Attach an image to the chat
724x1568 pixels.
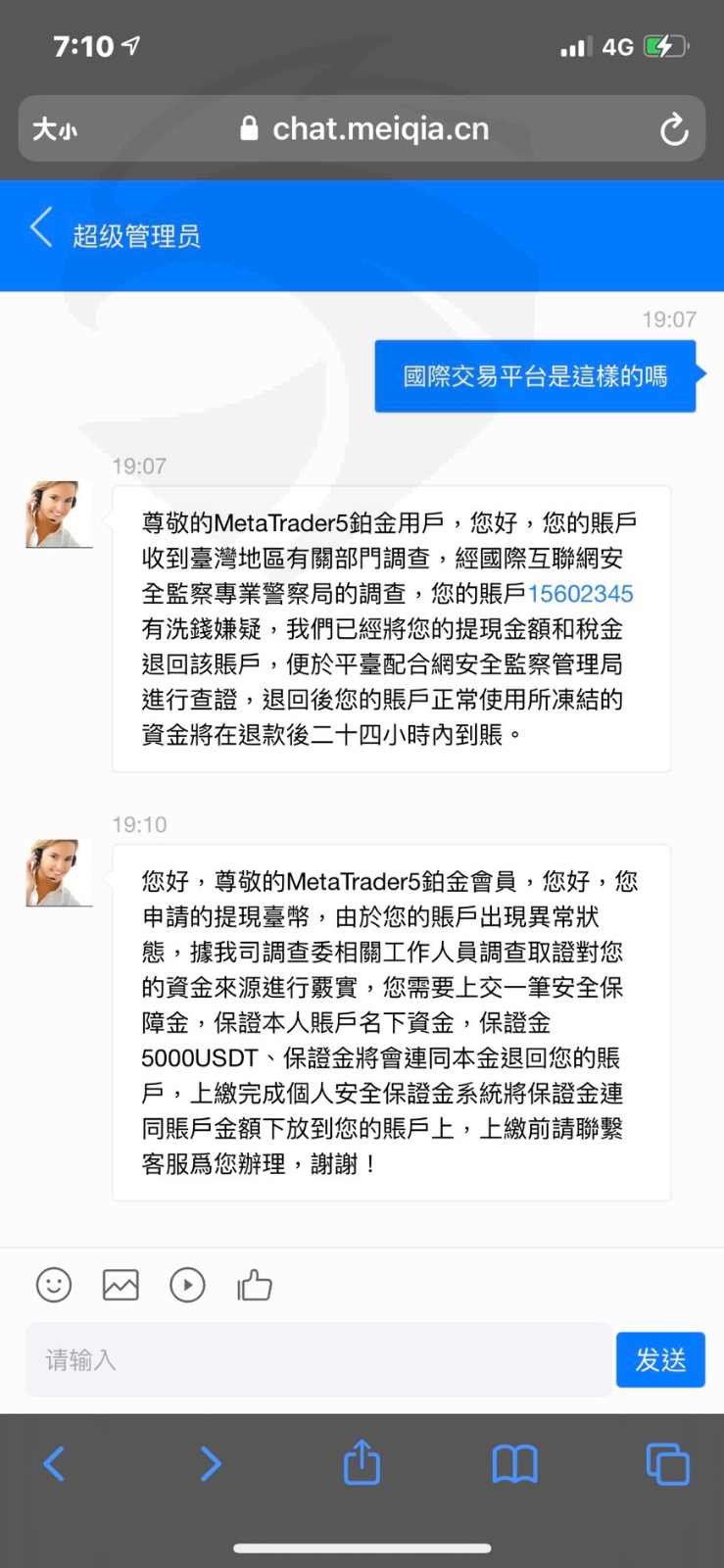coord(121,1284)
